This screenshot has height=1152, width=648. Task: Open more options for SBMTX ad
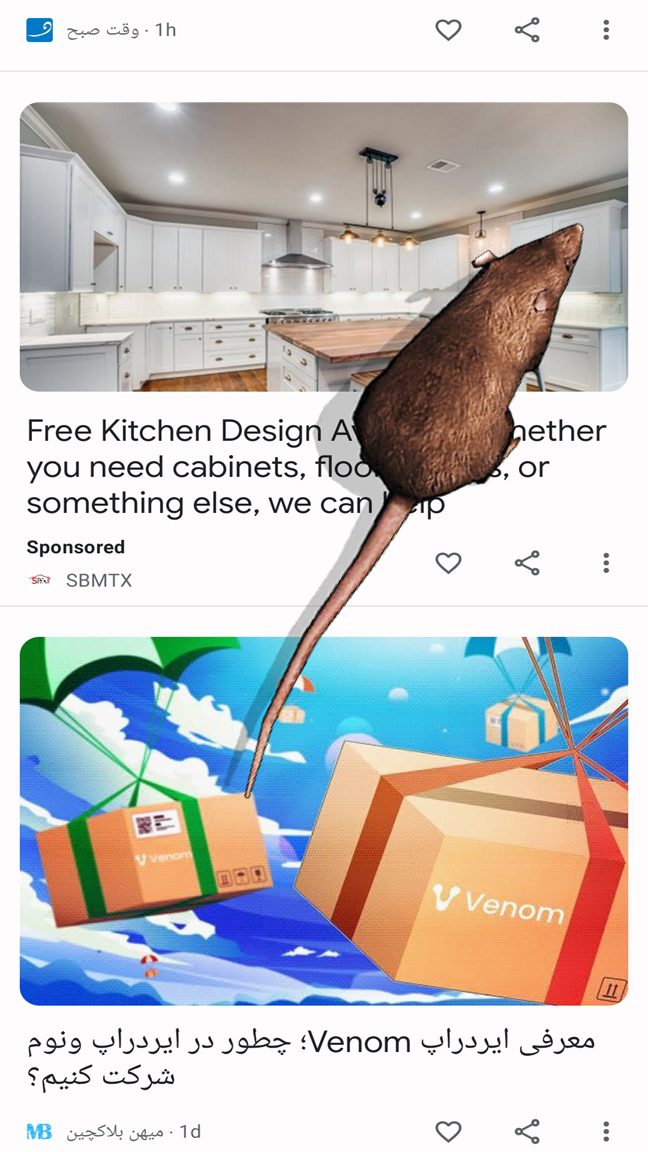coord(606,563)
